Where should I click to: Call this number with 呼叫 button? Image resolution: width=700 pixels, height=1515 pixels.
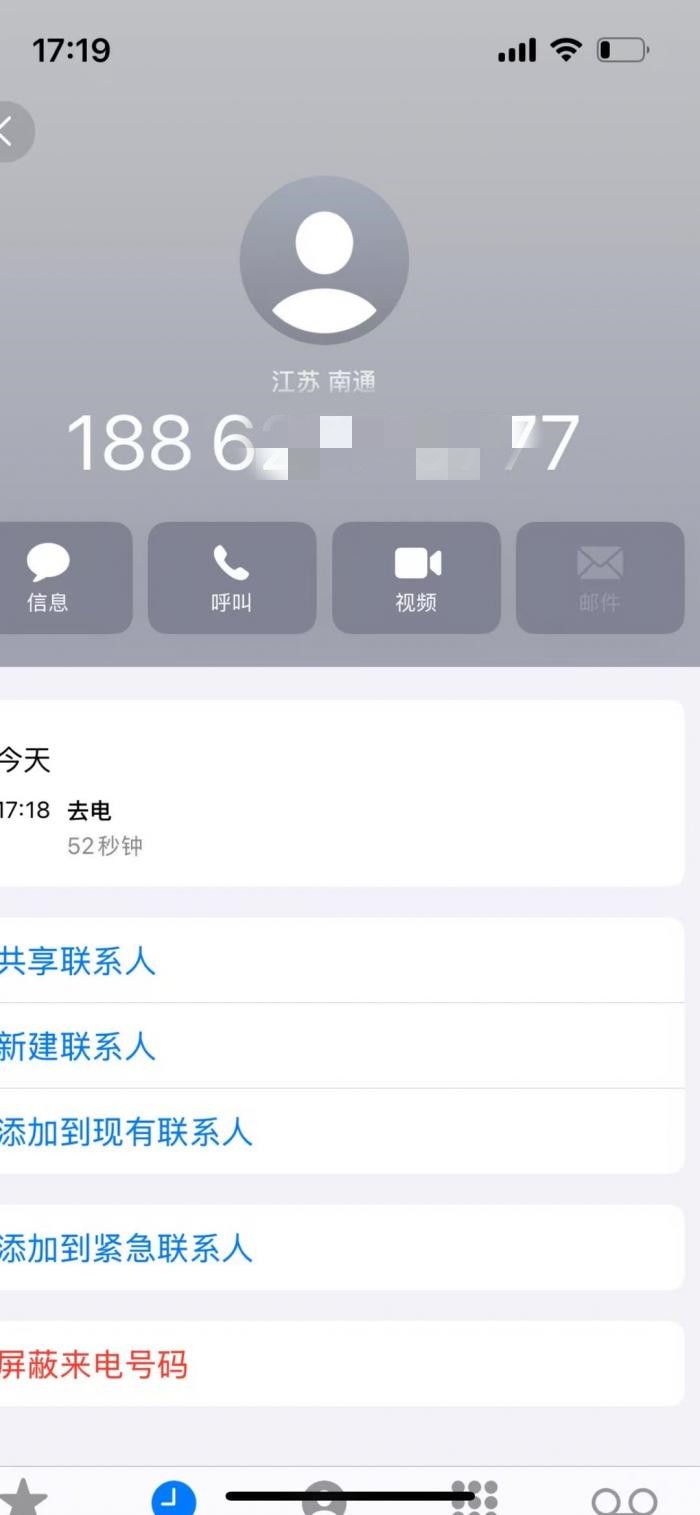232,578
